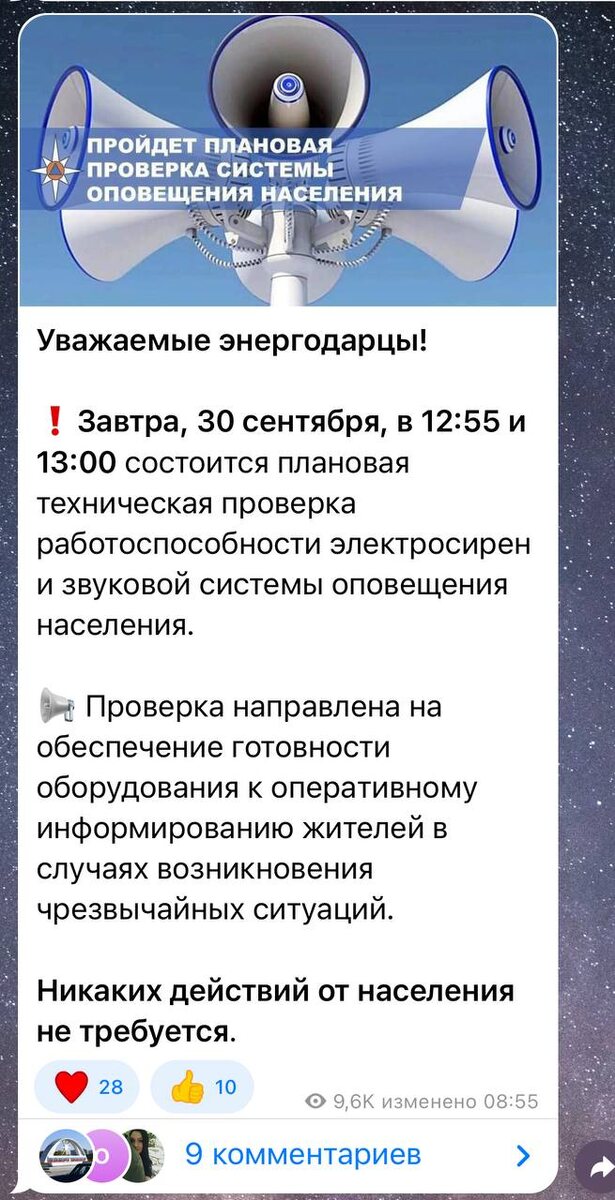The height and width of the screenshot is (1200, 615).
Task: Tap the heart reaction with 28
Action: [x=86, y=1087]
